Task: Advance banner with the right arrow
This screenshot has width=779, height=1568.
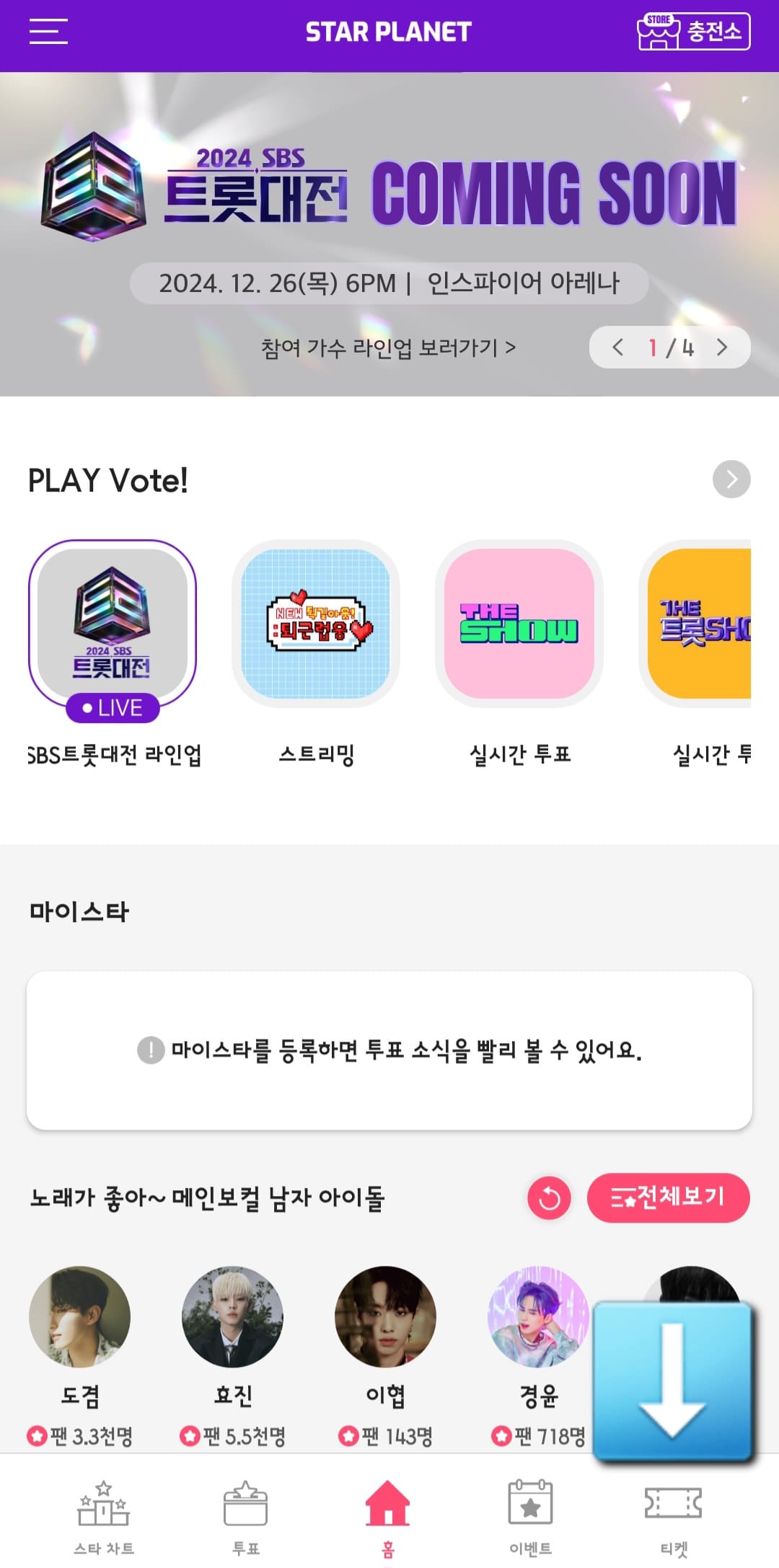Action: [722, 347]
